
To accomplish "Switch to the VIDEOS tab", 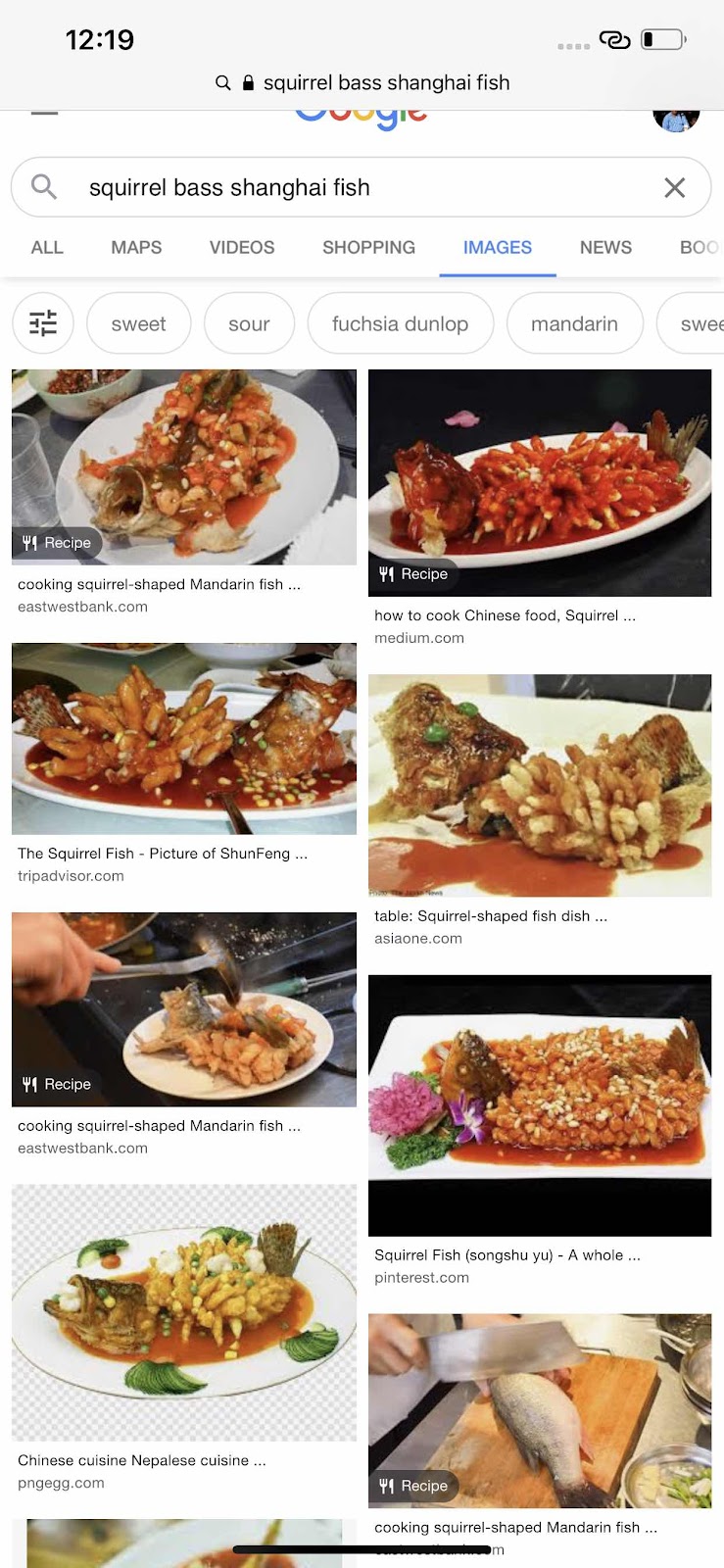I will pyautogui.click(x=242, y=247).
